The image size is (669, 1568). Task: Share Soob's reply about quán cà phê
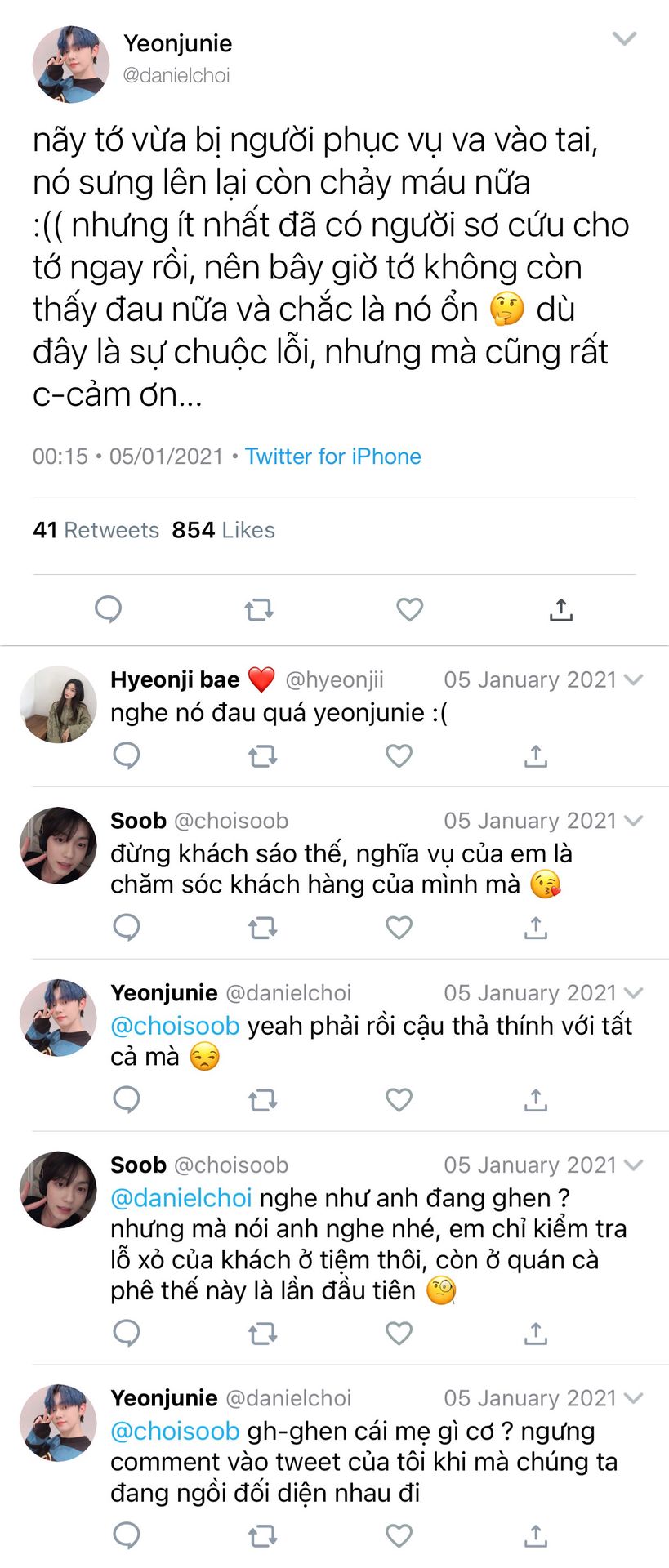coord(535,1334)
